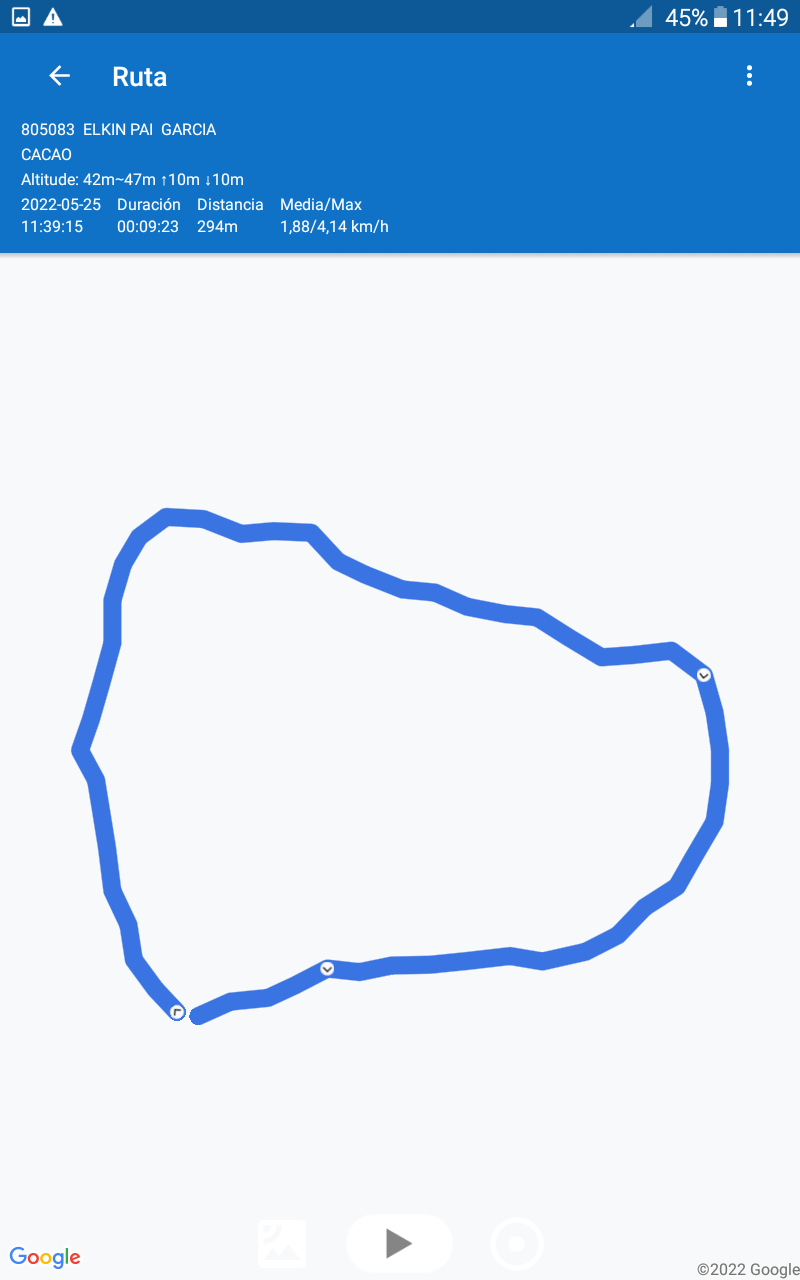Tap the circular center-location button
Image resolution: width=800 pixels, height=1280 pixels.
coord(517,1244)
